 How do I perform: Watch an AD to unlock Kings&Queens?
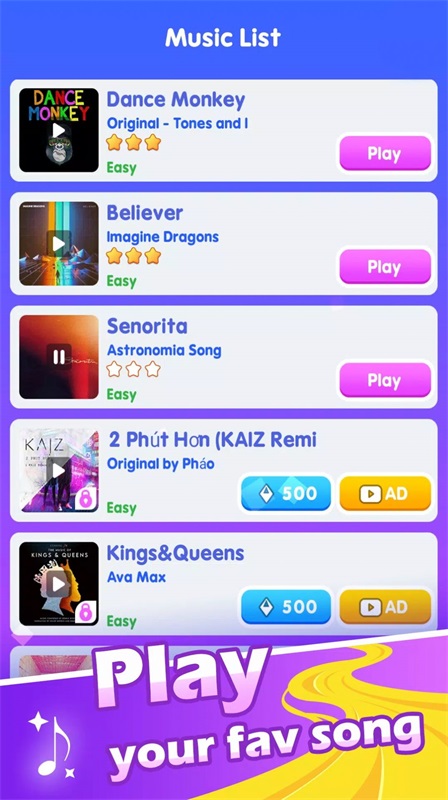click(x=385, y=607)
